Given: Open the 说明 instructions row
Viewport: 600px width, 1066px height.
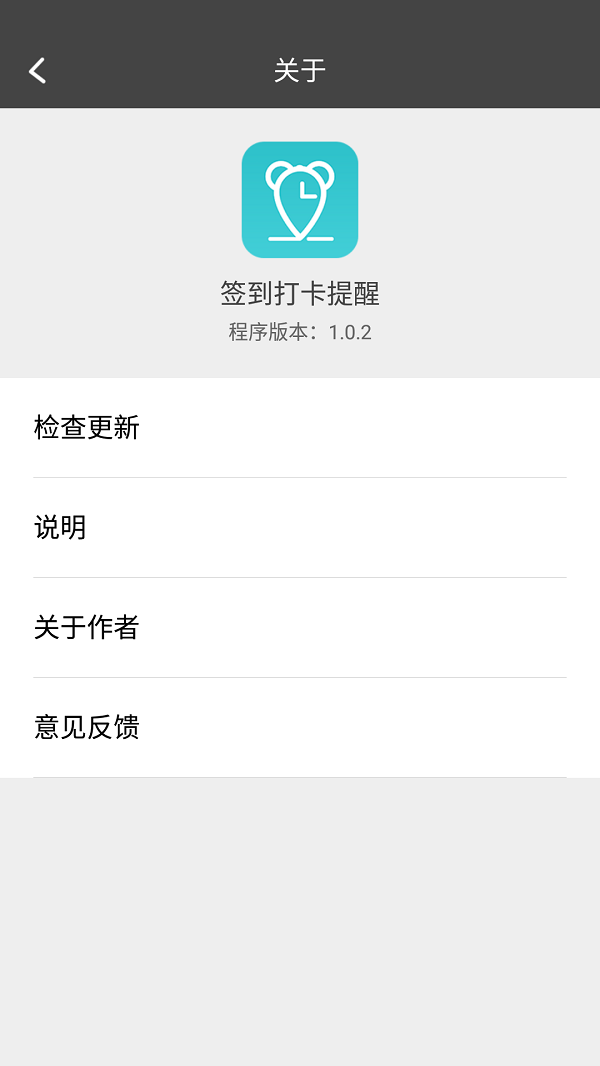Looking at the screenshot, I should (300, 528).
